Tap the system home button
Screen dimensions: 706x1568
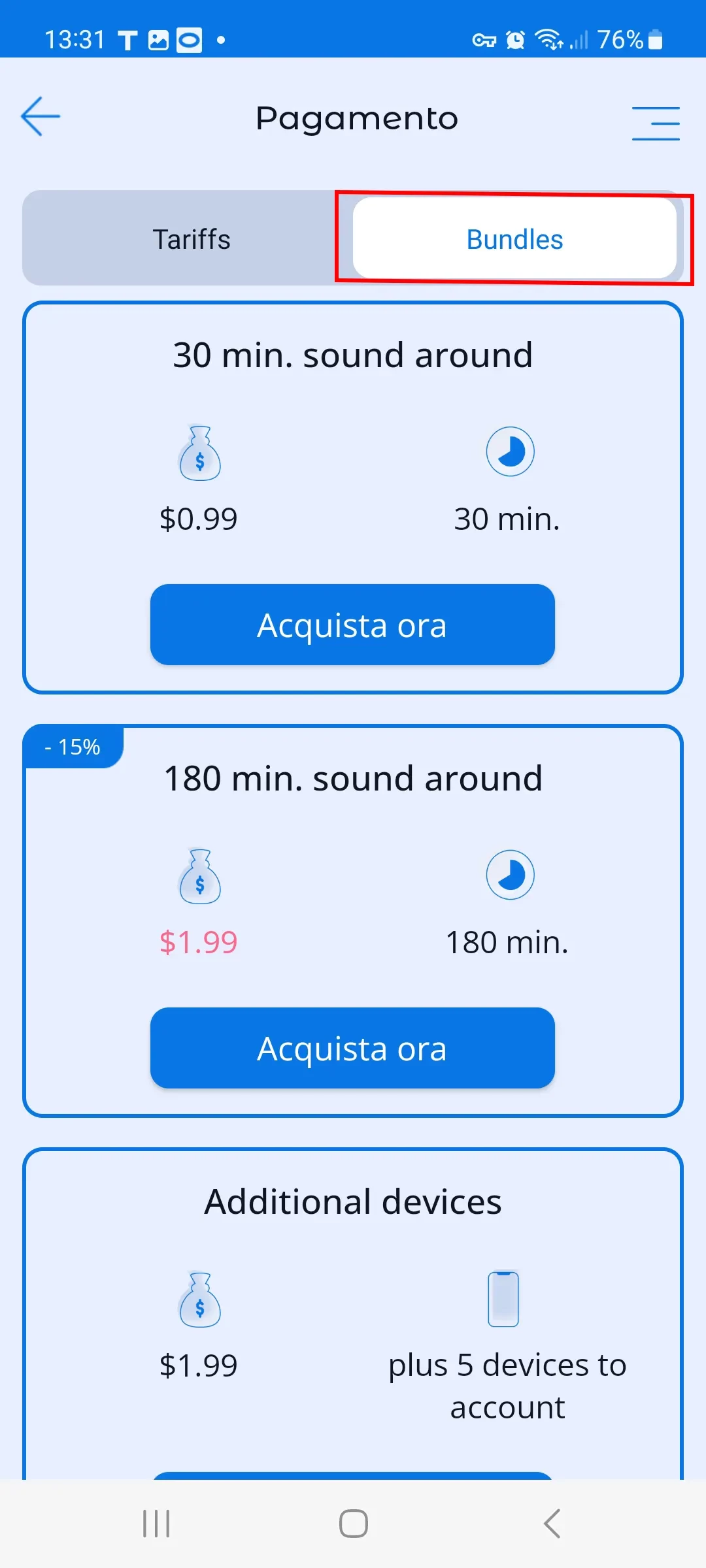point(353,1524)
